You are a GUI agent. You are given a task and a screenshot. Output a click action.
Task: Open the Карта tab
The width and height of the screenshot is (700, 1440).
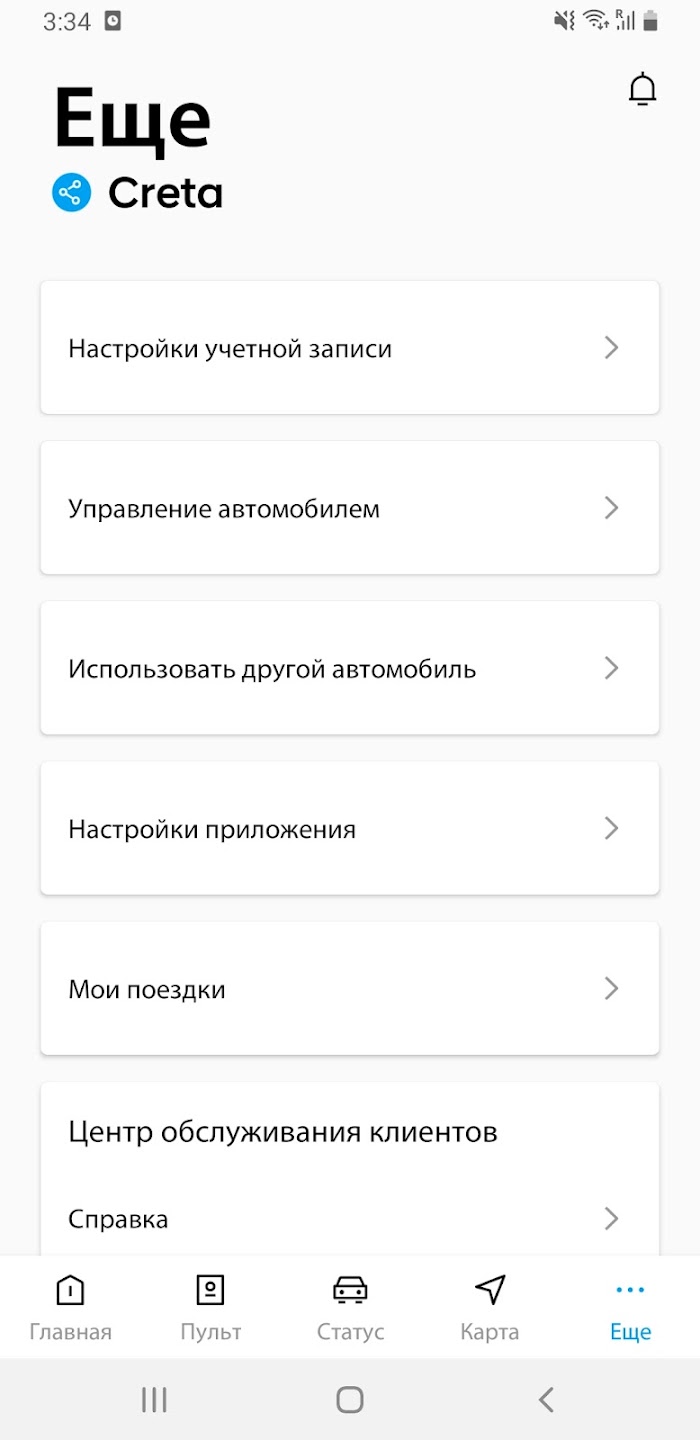(490, 1307)
